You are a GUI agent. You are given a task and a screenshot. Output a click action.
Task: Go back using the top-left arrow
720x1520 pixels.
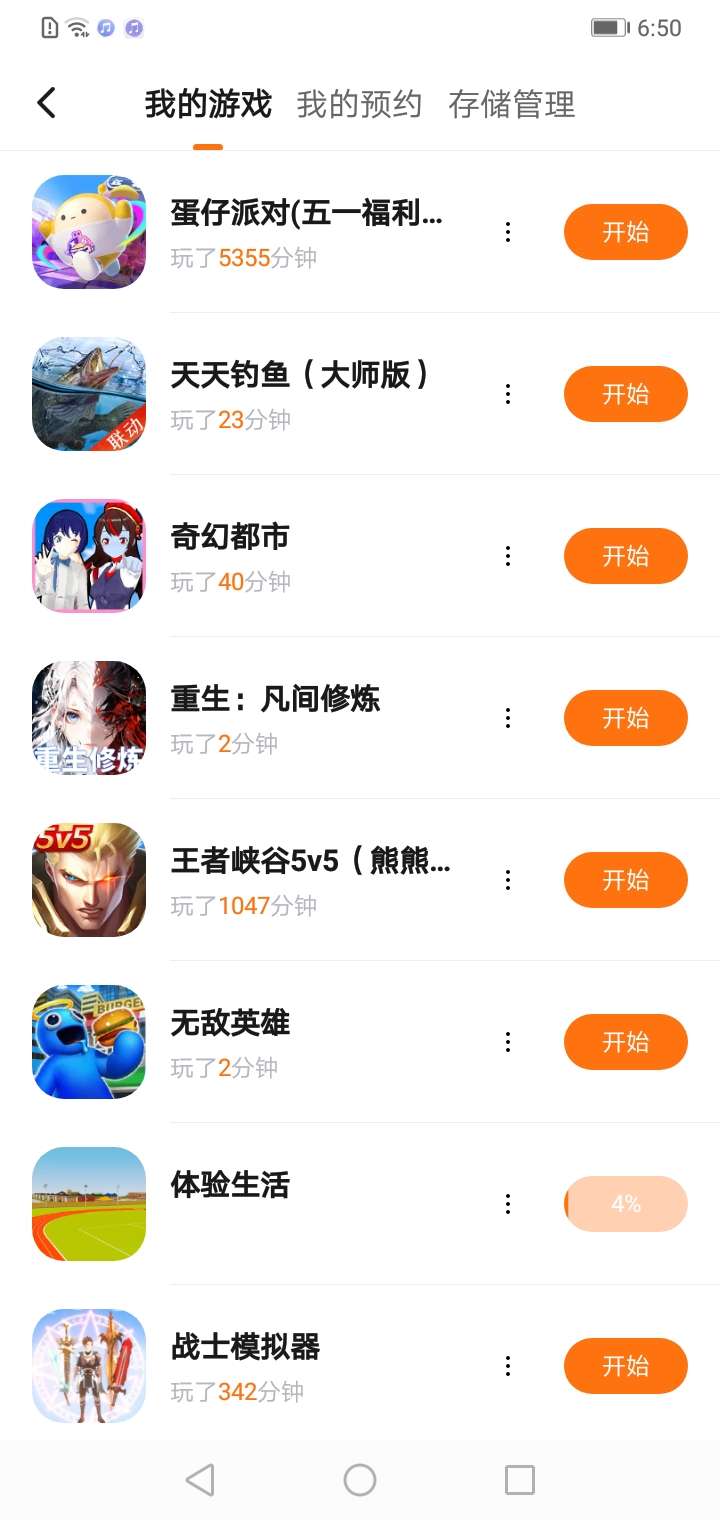click(x=46, y=103)
